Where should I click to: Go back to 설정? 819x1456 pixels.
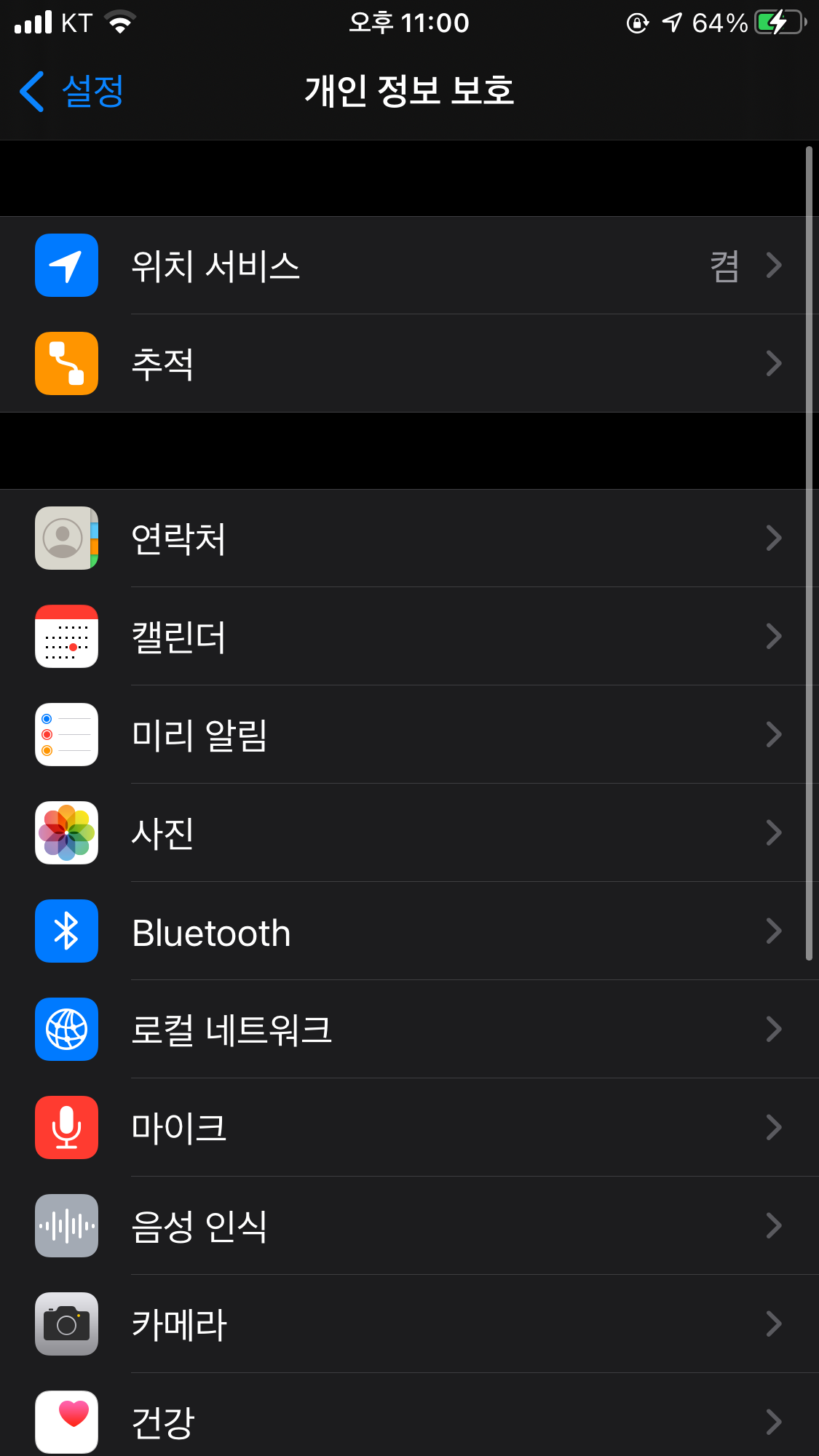pos(71,92)
